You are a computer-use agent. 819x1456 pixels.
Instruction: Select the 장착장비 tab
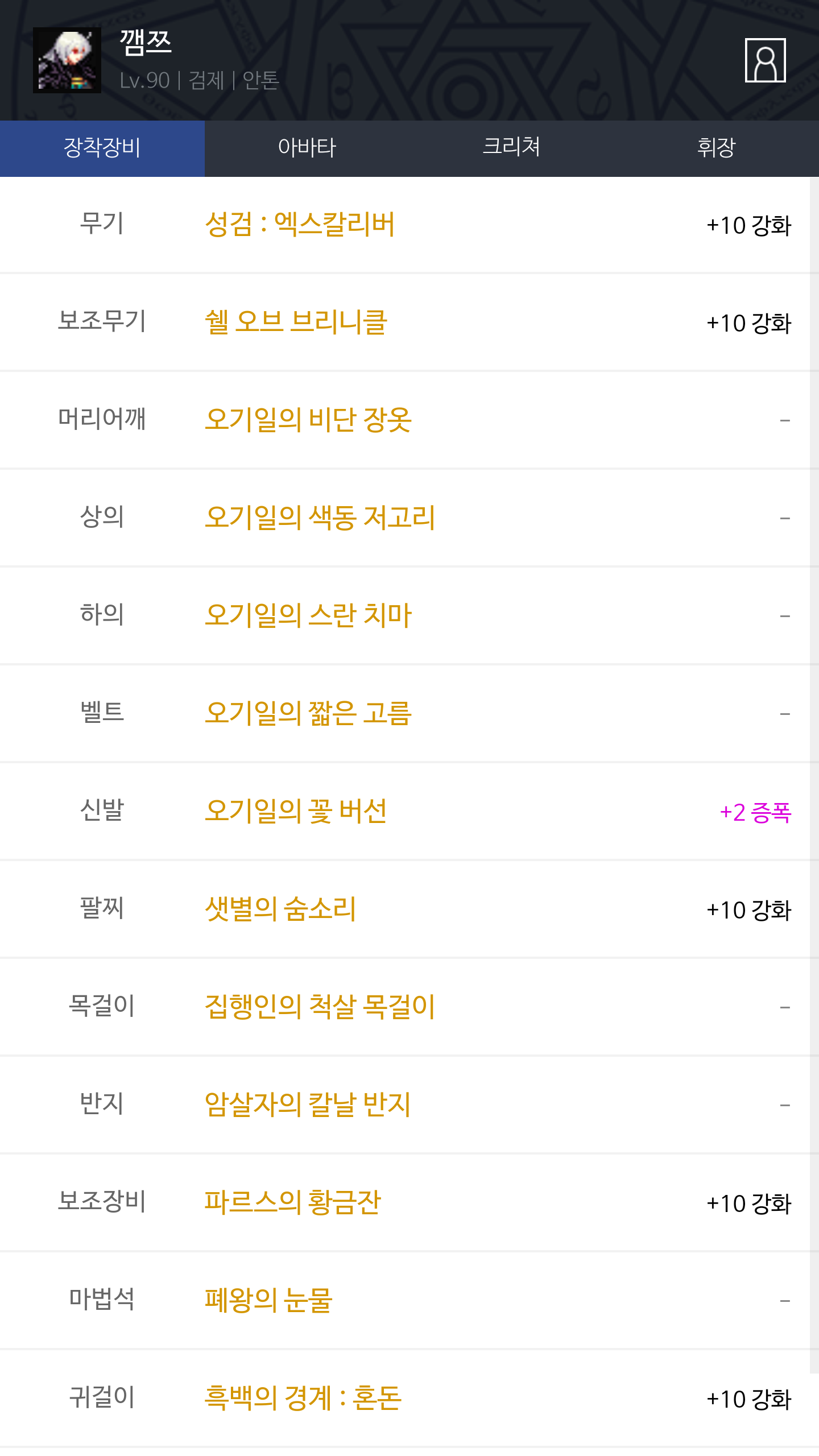[x=102, y=148]
